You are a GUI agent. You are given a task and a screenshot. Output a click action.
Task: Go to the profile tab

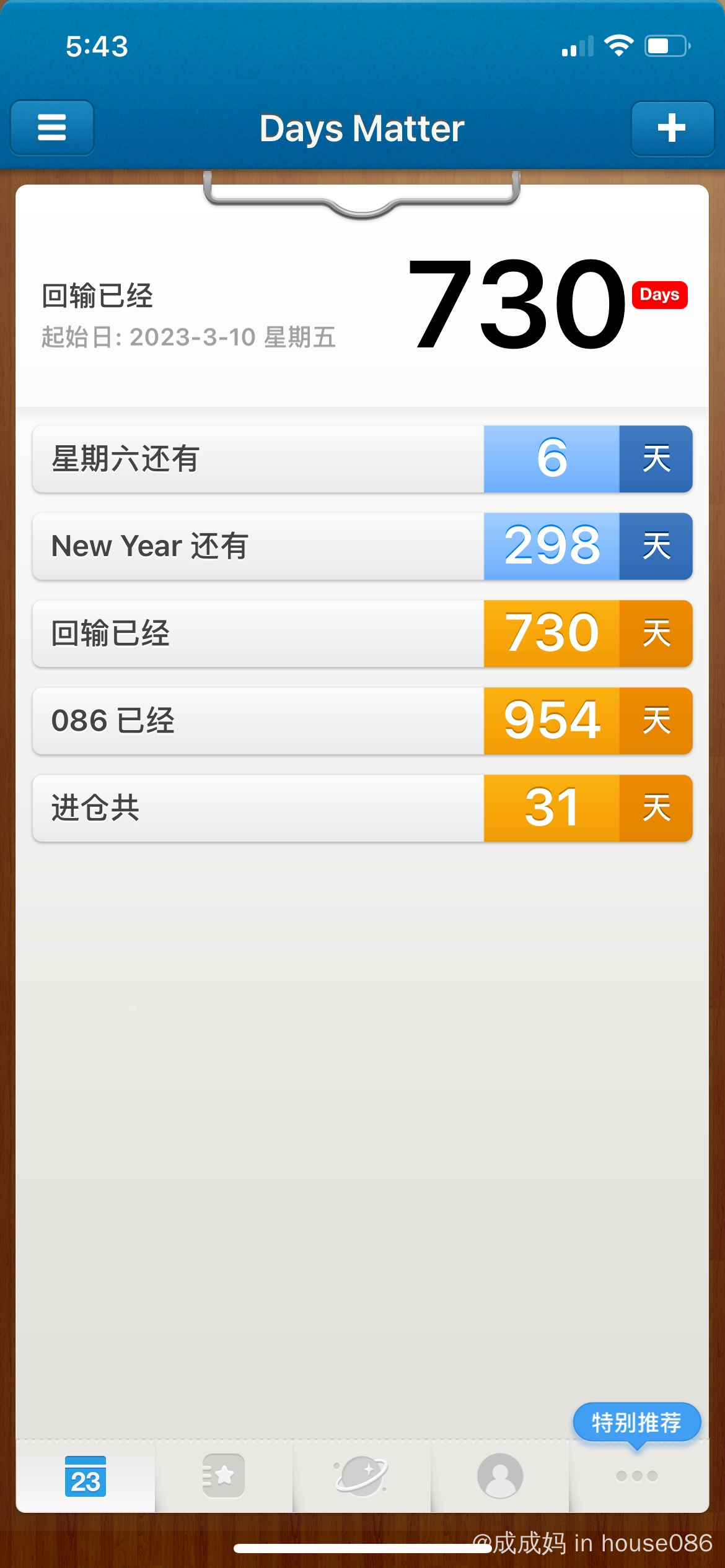[x=500, y=1476]
